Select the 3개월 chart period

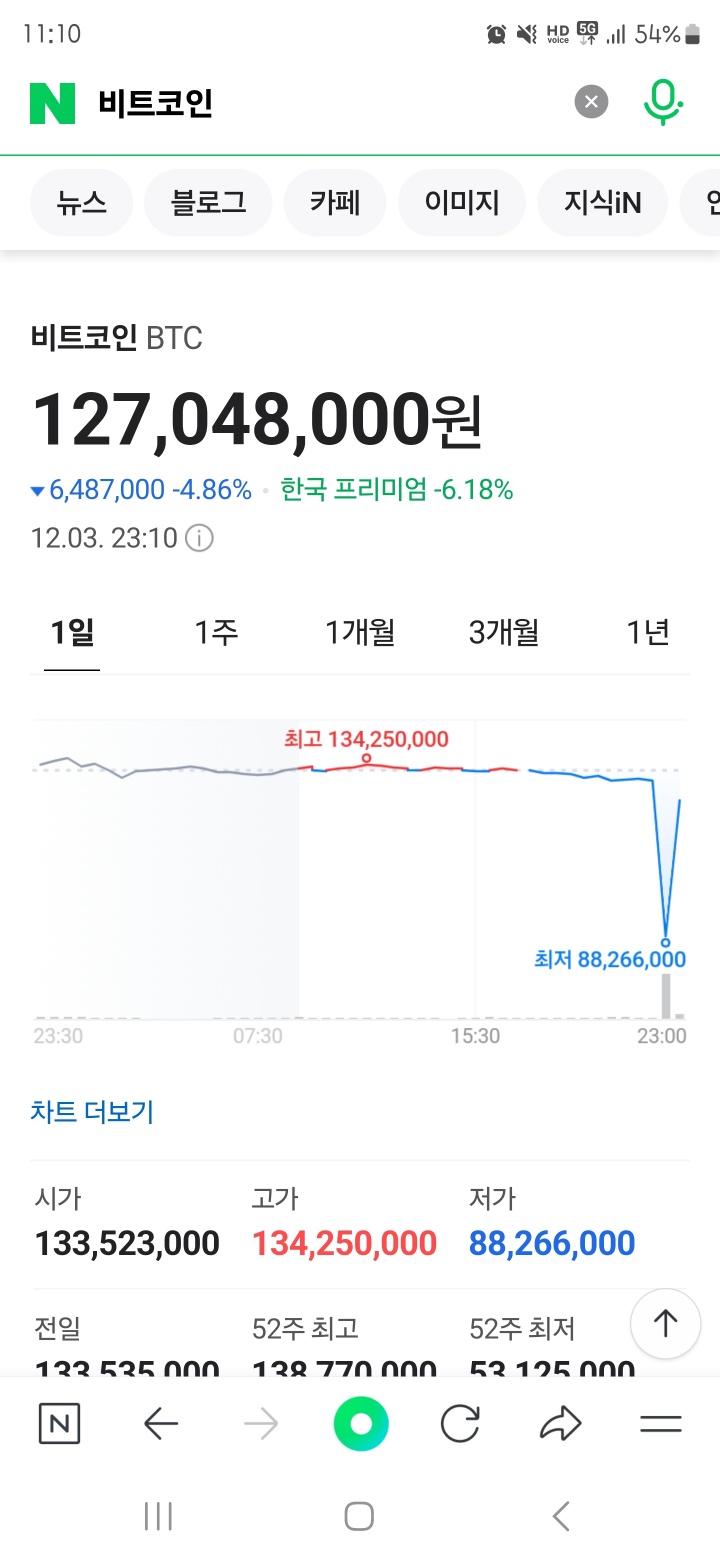[x=504, y=633]
